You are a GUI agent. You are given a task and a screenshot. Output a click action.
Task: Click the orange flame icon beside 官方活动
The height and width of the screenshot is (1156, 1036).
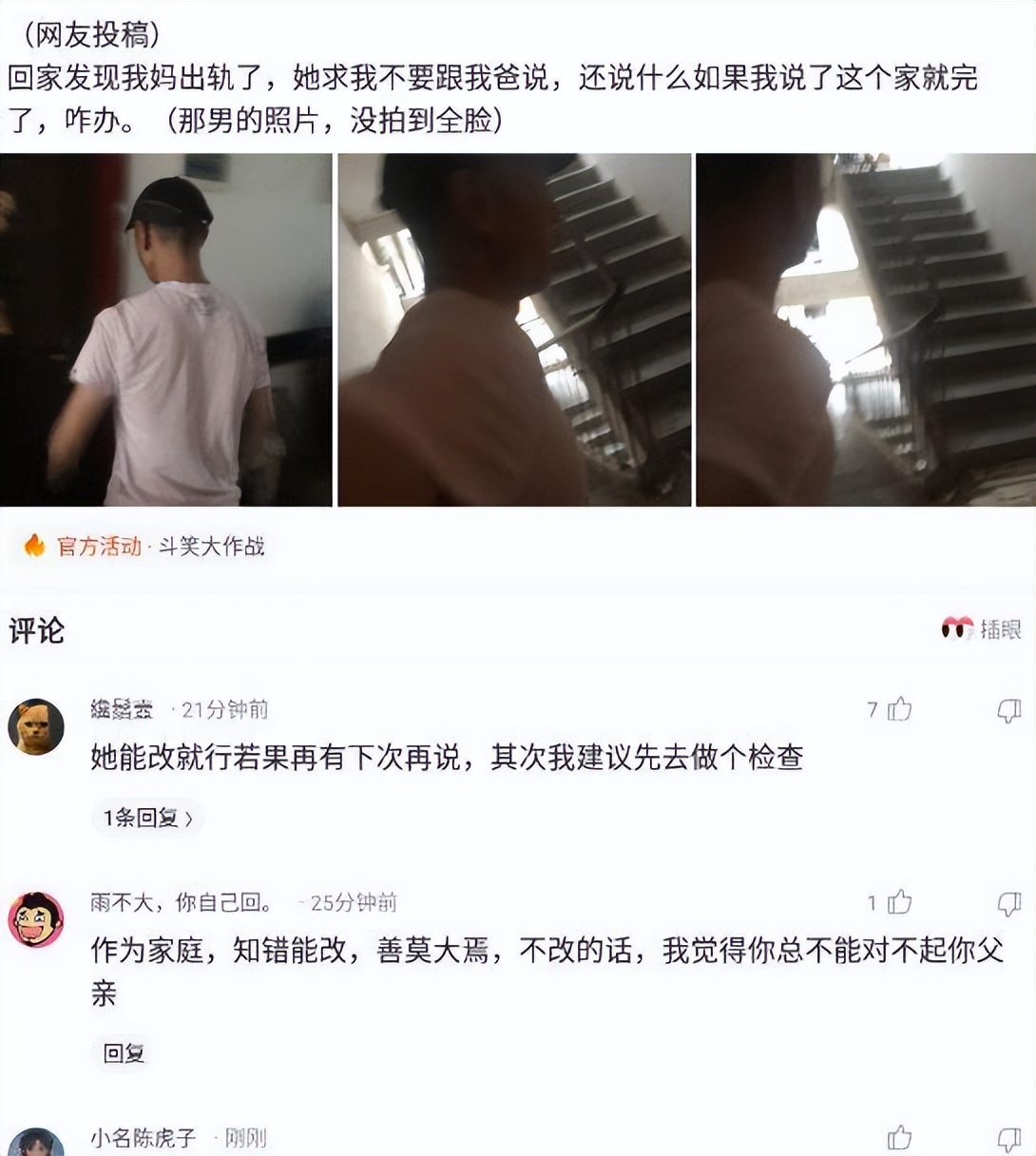tap(33, 547)
